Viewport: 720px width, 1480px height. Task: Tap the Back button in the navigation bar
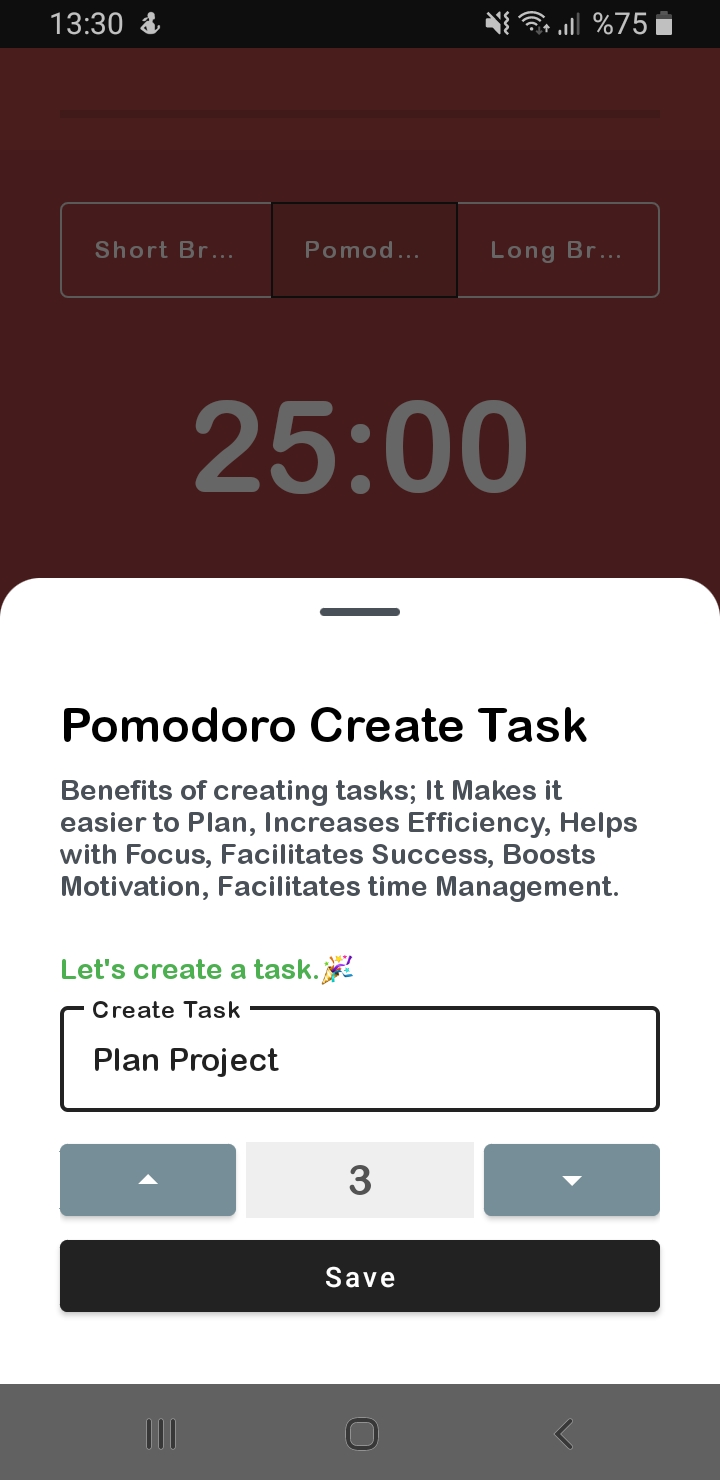click(x=563, y=1432)
